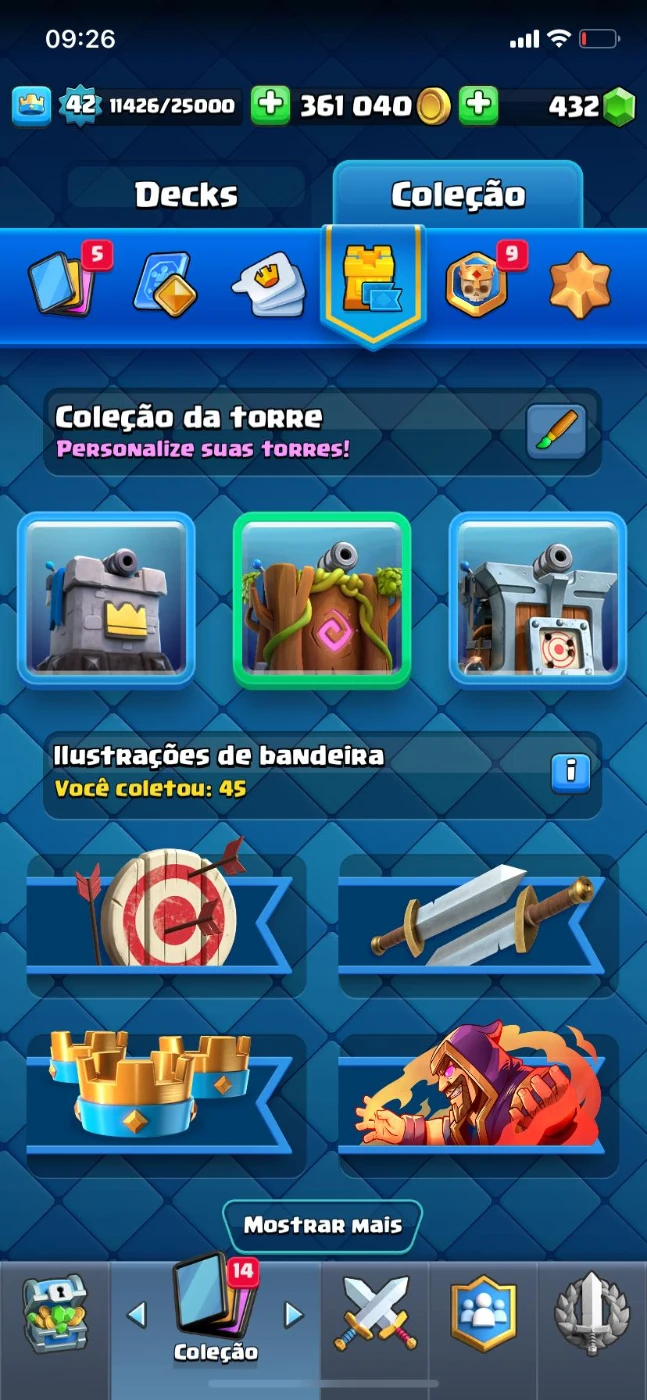Switch to the Decks tab
This screenshot has width=647, height=1400.
click(187, 194)
